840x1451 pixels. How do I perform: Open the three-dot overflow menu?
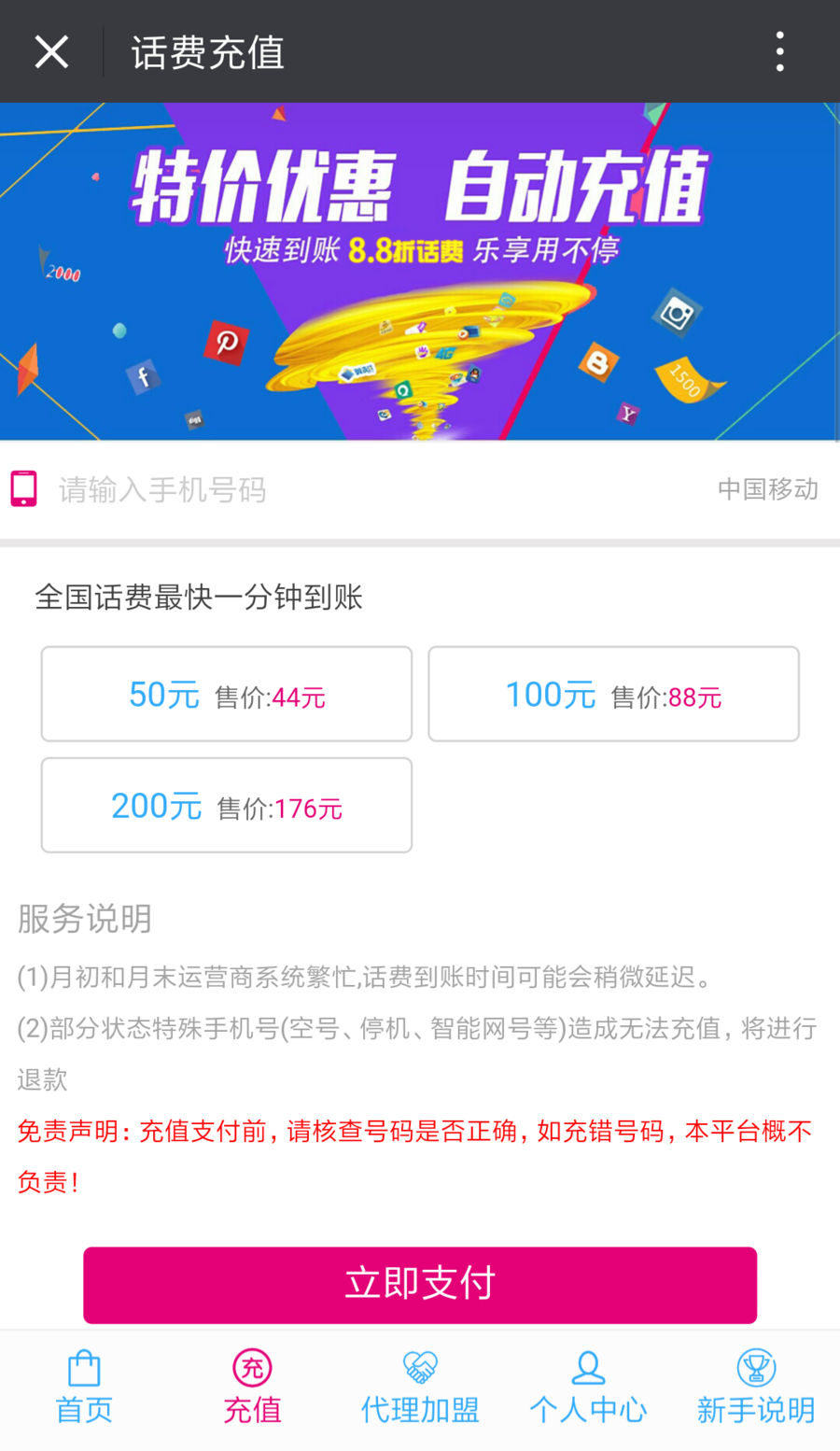point(779,51)
